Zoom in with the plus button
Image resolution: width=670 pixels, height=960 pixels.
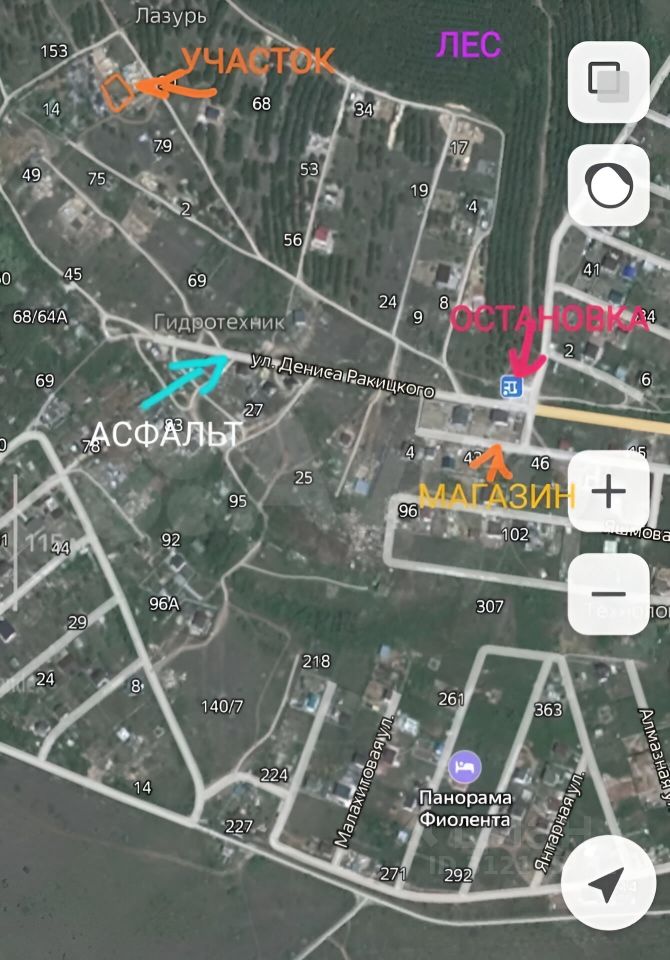pyautogui.click(x=609, y=491)
